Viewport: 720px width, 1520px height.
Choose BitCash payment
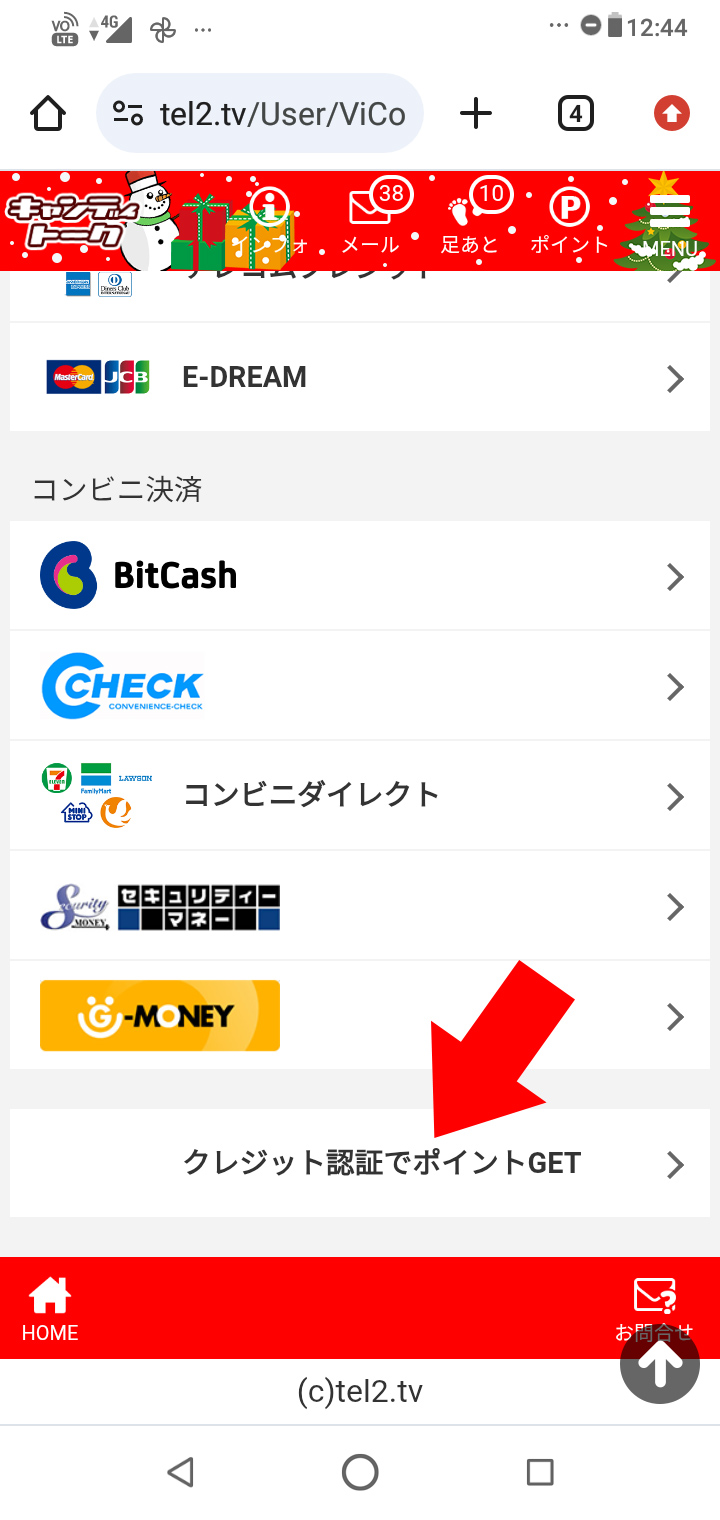pos(360,576)
